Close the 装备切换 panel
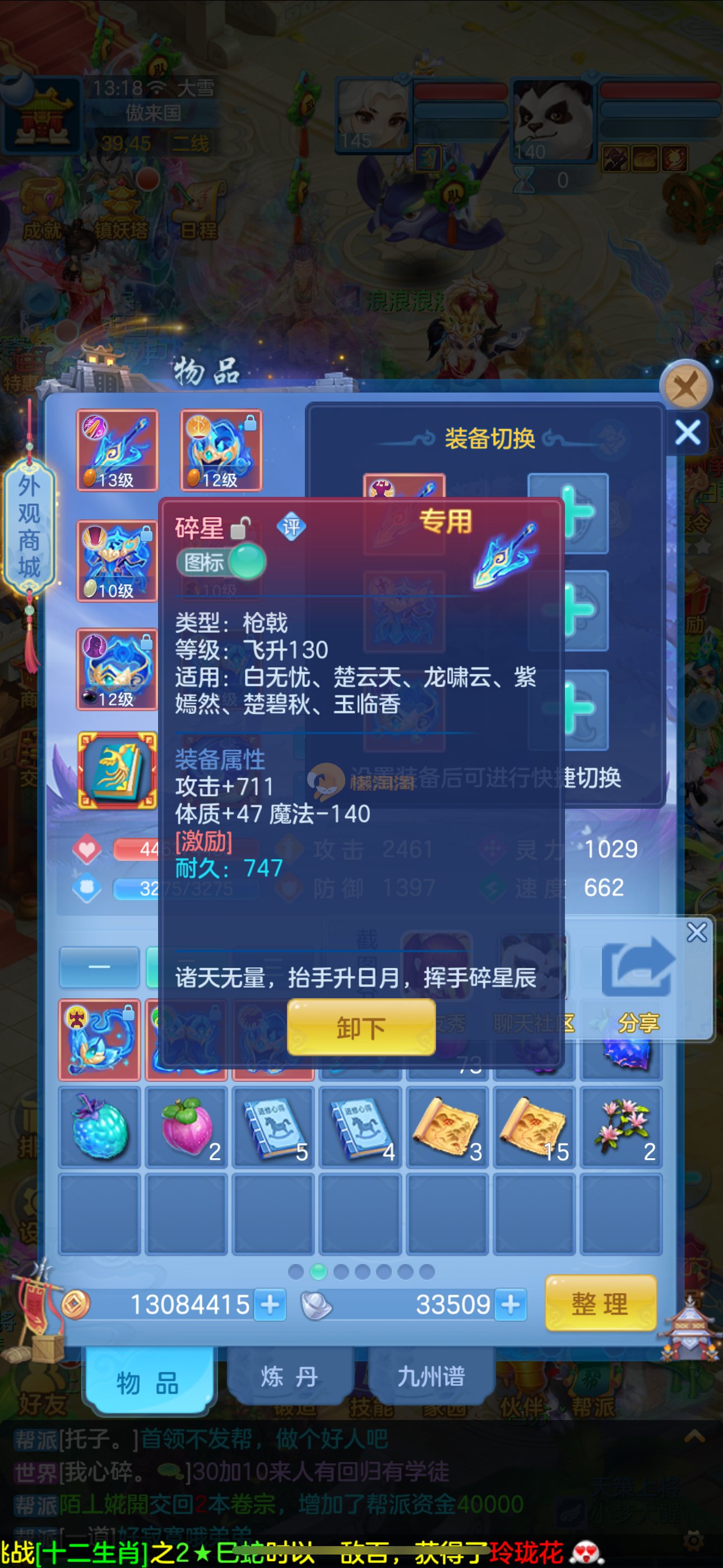 [x=688, y=433]
